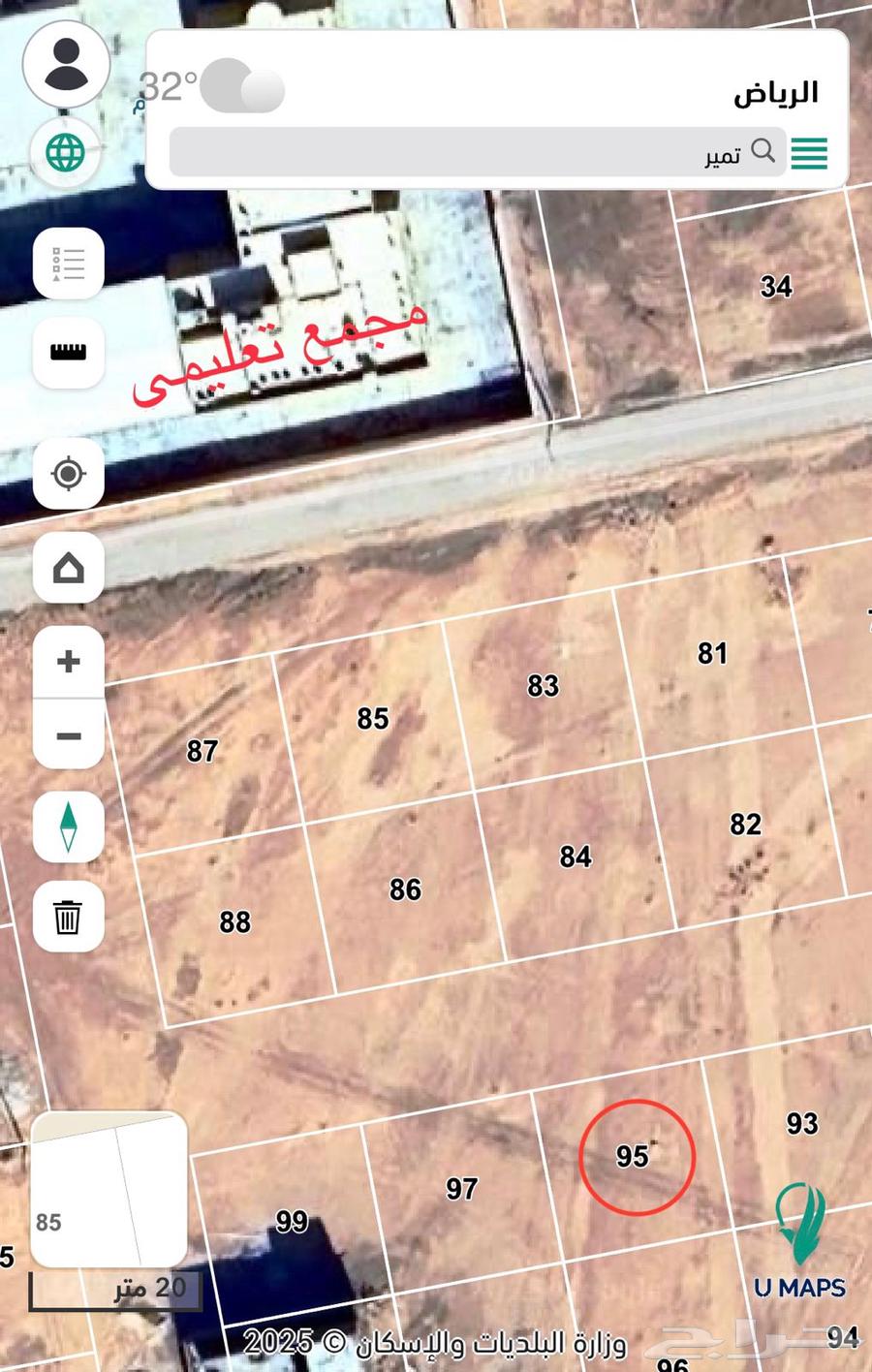Screen dimensions: 872x1372
Task: Open the parcel 85 overview thumbnail
Action: click(109, 1190)
